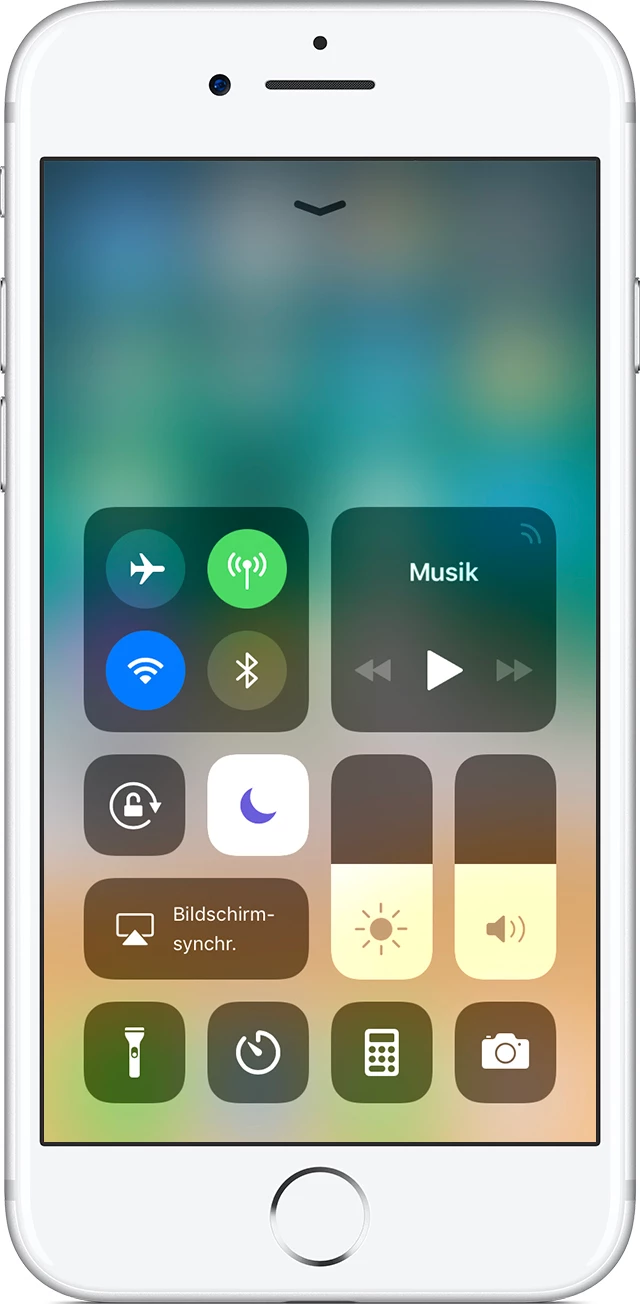Play music in the Musik widget
The height and width of the screenshot is (1304, 640).
tap(444, 670)
